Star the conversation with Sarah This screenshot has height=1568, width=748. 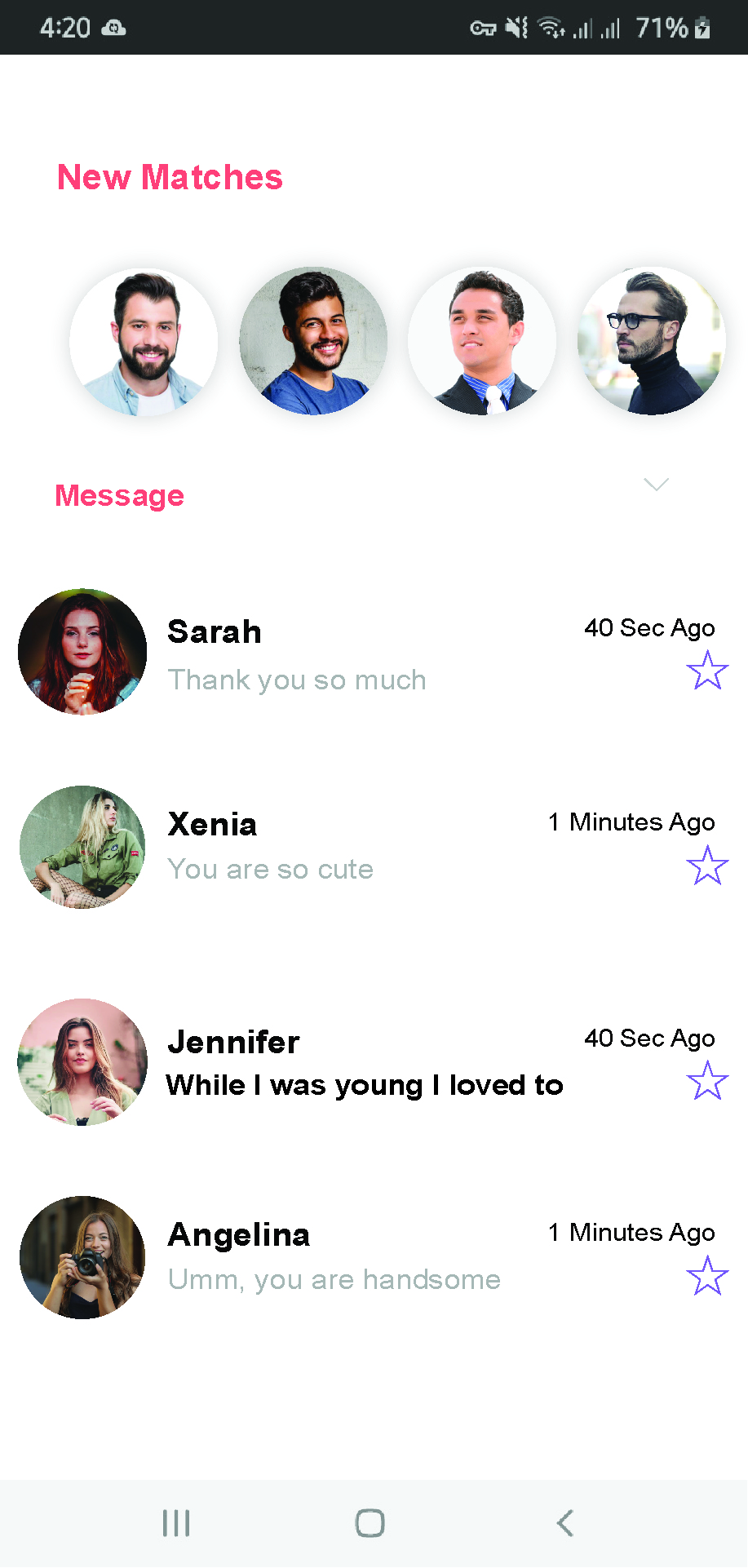pyautogui.click(x=707, y=671)
